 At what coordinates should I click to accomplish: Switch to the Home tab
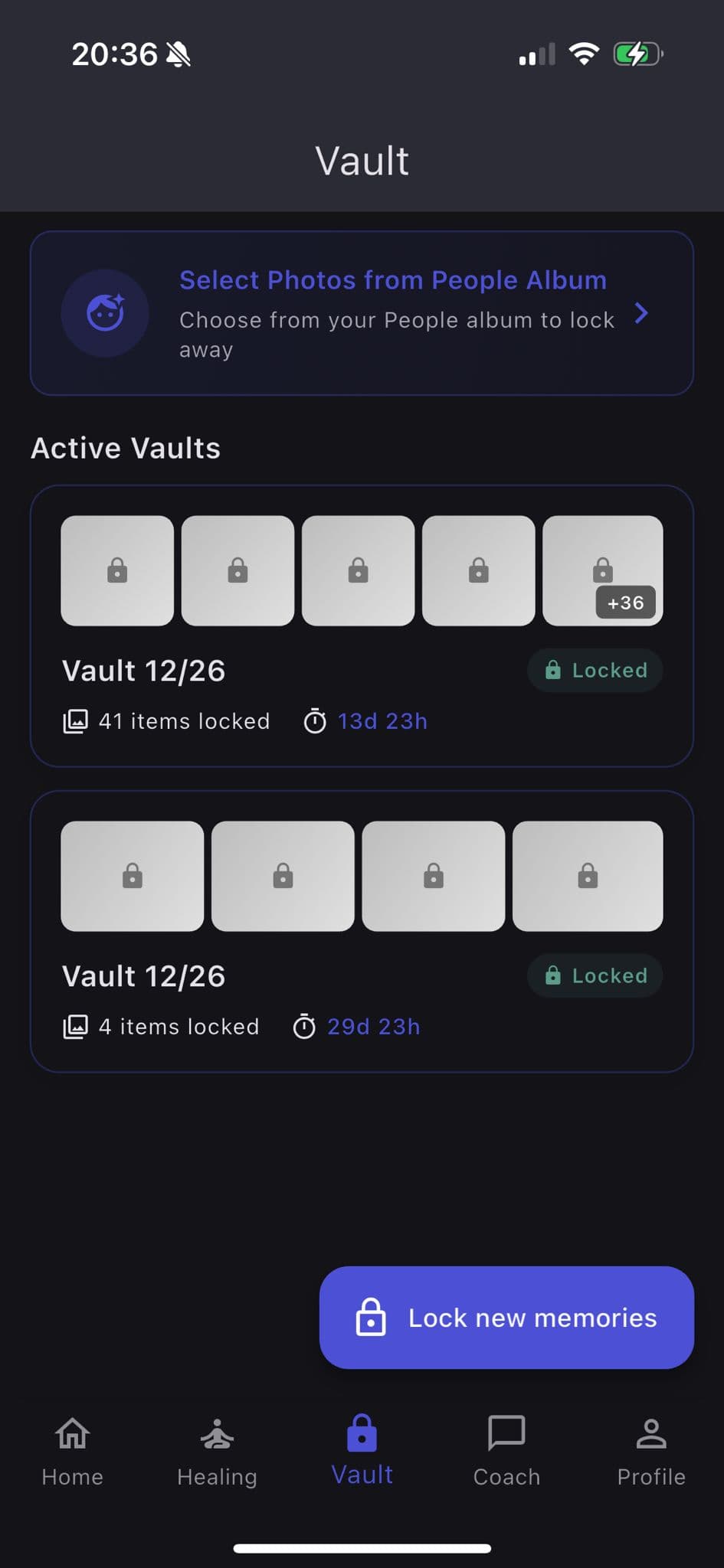(73, 1450)
